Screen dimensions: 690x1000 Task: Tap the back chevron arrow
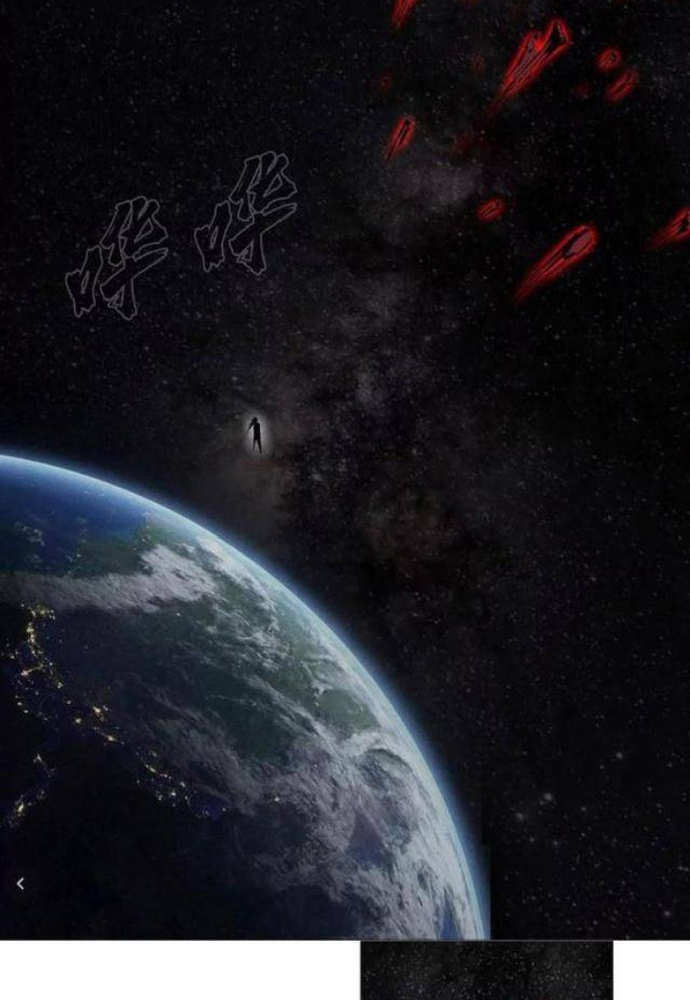[x=20, y=884]
